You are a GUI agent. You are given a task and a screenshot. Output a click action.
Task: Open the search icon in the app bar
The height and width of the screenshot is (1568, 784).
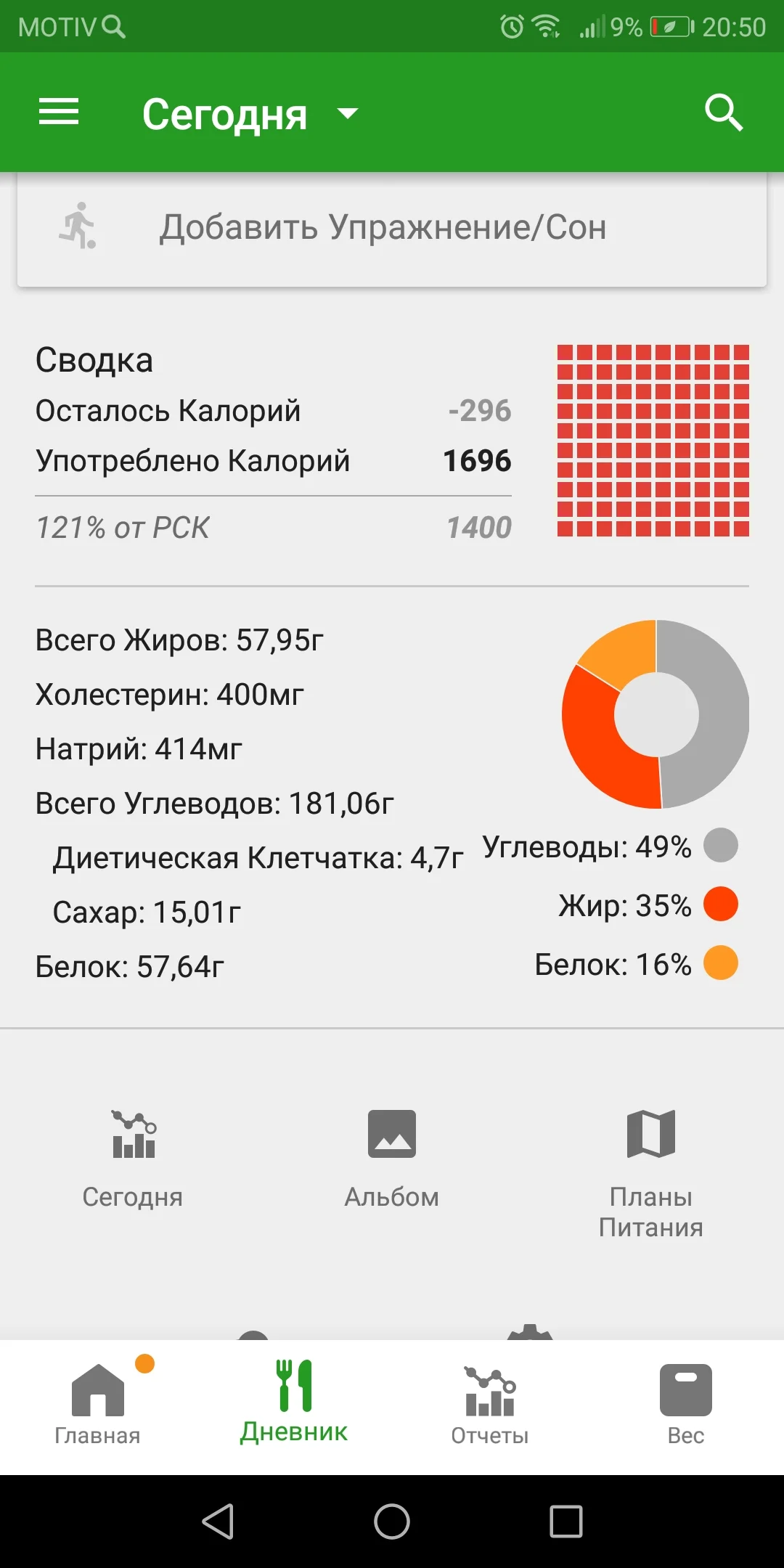point(724,113)
